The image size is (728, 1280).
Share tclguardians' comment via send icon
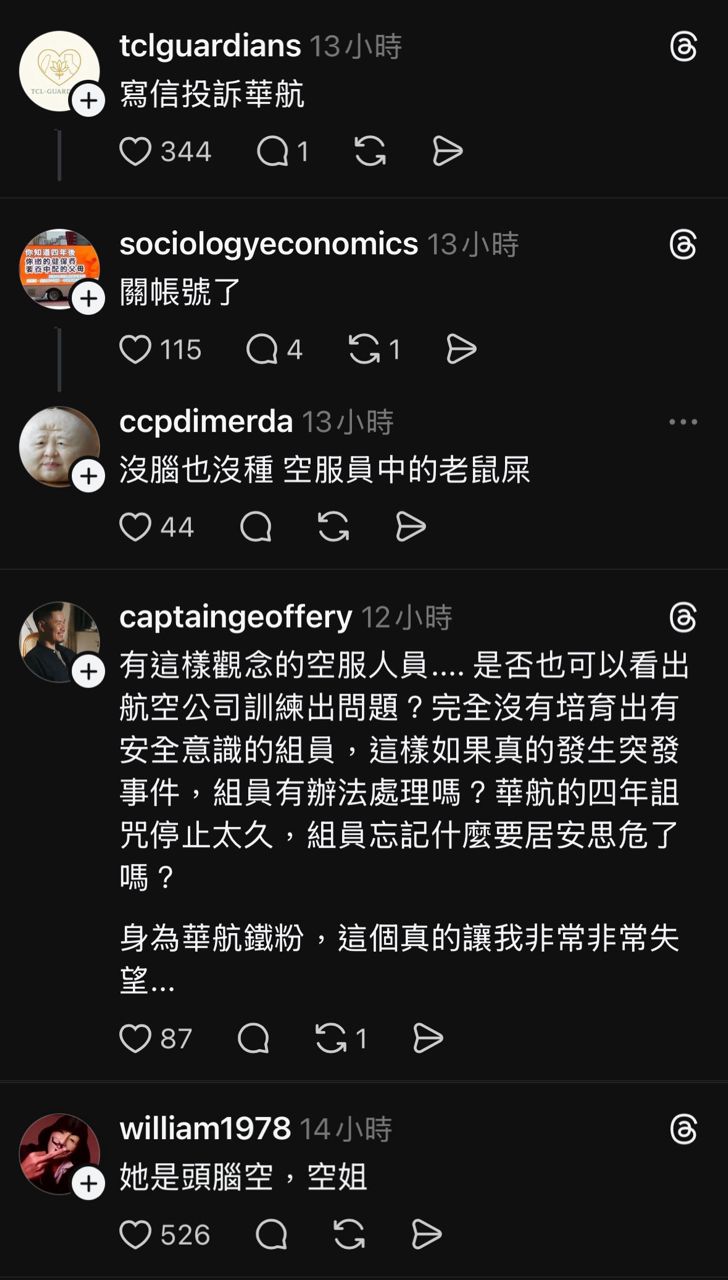click(447, 151)
